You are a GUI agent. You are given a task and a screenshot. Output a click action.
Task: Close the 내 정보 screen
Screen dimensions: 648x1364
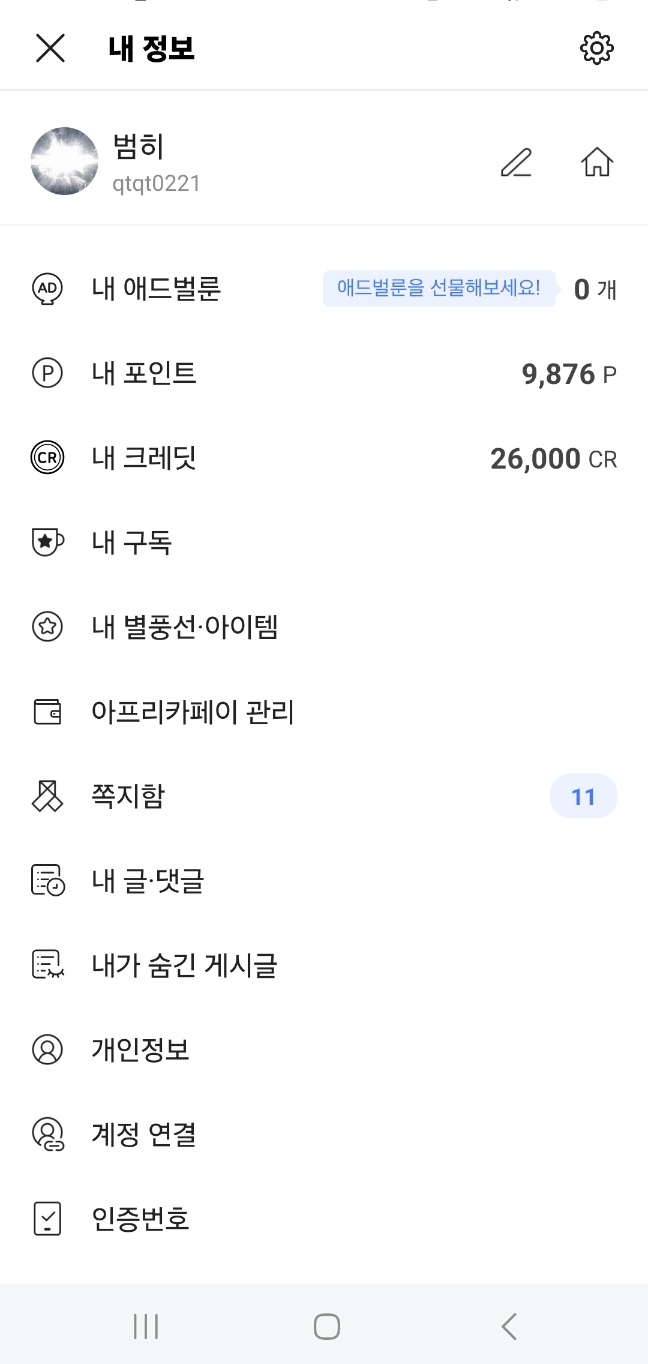point(50,48)
